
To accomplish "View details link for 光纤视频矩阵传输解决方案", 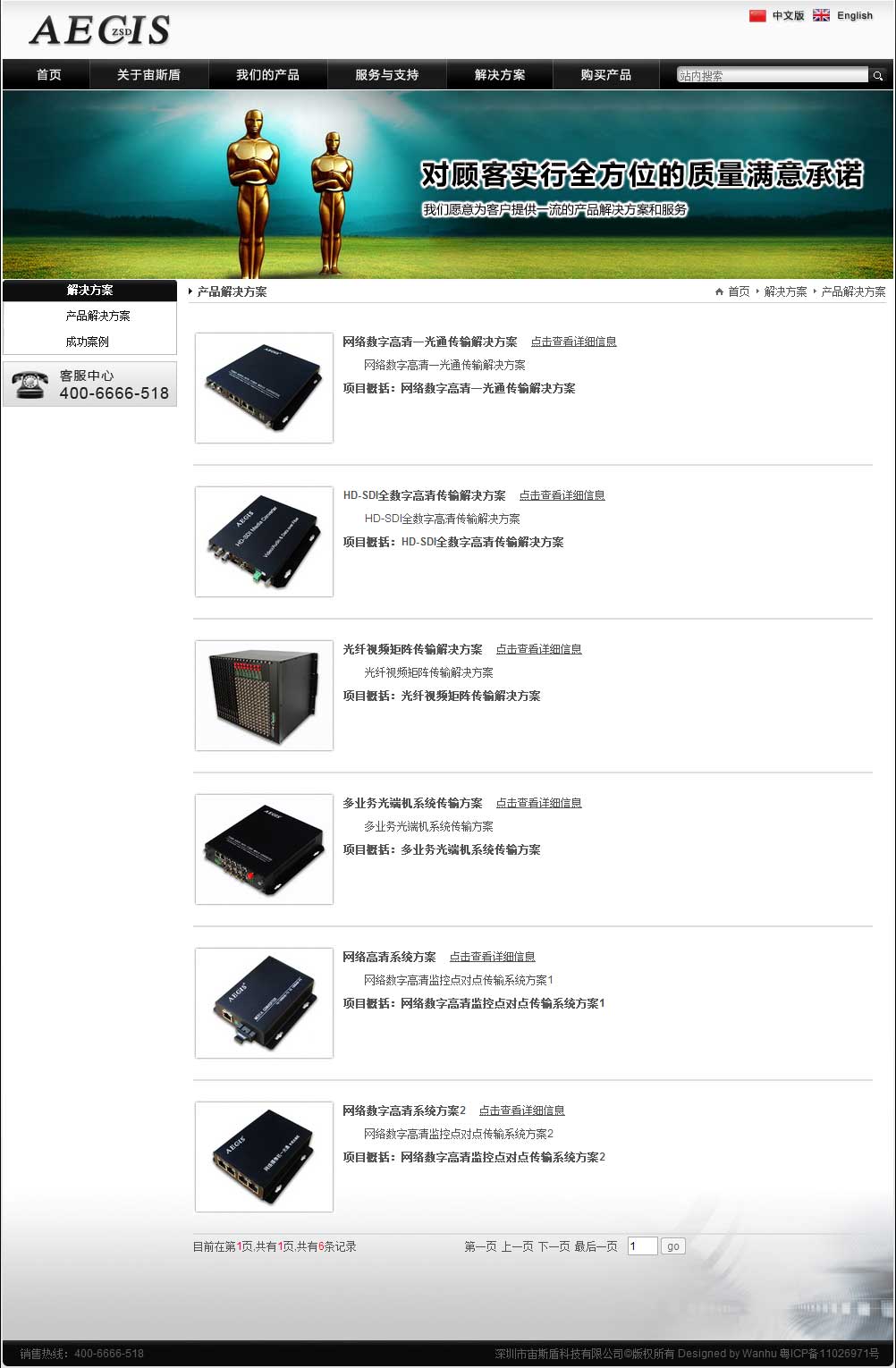I will pyautogui.click(x=538, y=649).
